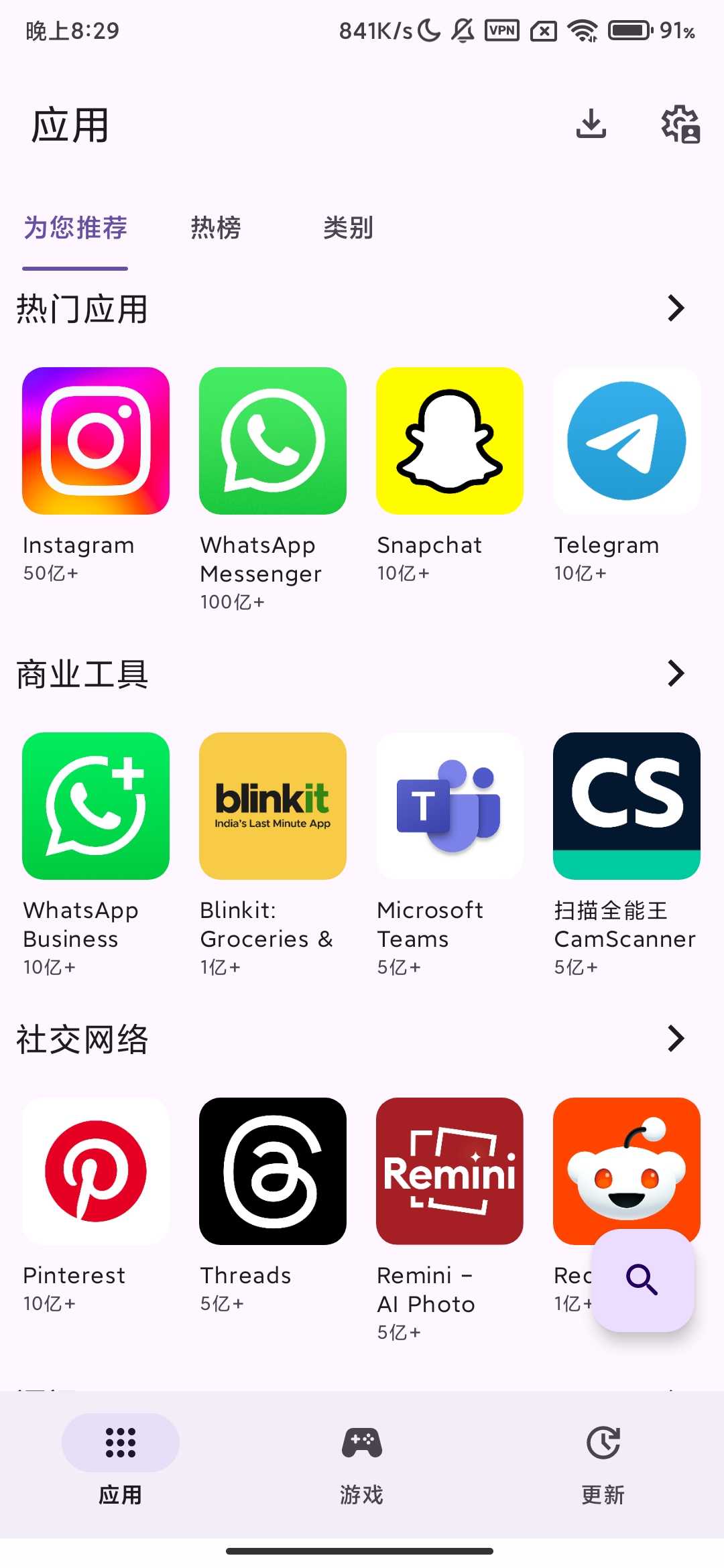Image resolution: width=724 pixels, height=1568 pixels.
Task: View the Snapchat app
Action: [x=450, y=441]
